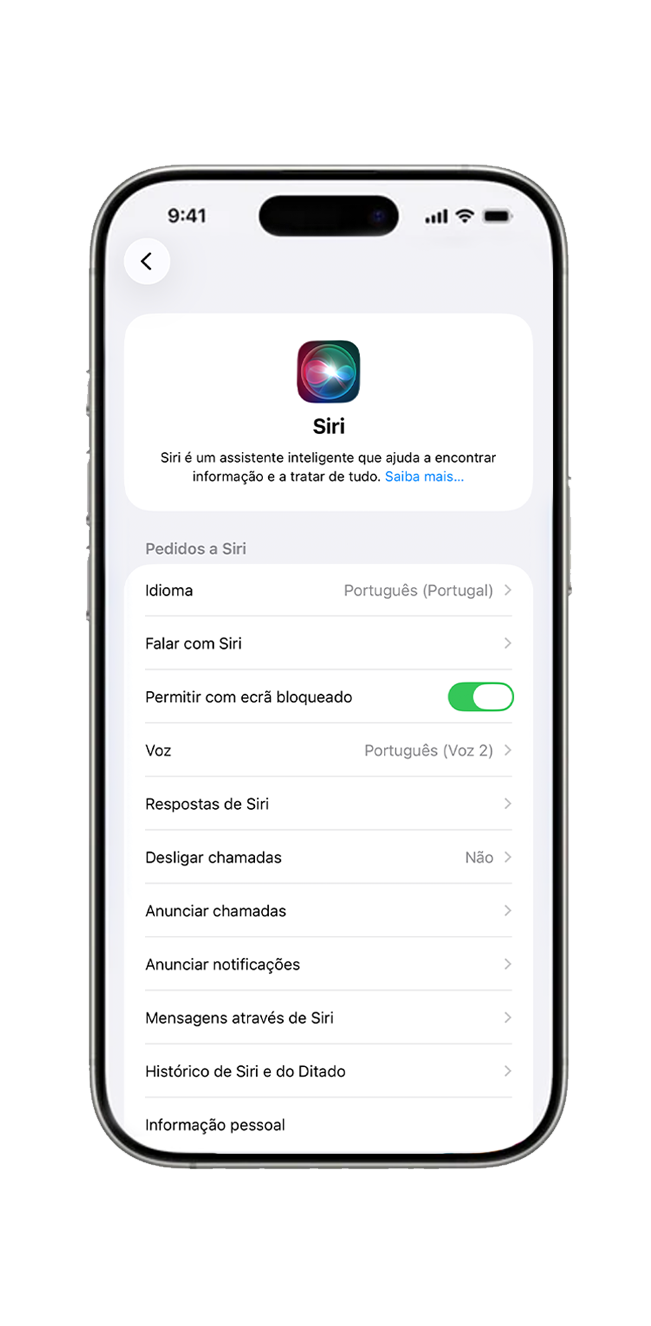The width and height of the screenshot is (651, 1326).
Task: Change the Voz setting
Action: [328, 750]
